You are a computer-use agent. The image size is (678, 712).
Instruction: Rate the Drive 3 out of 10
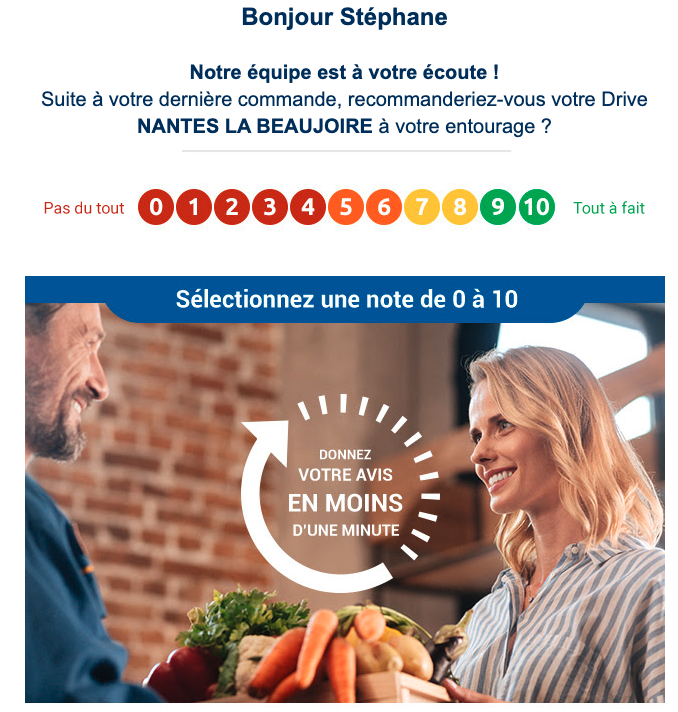pos(270,208)
